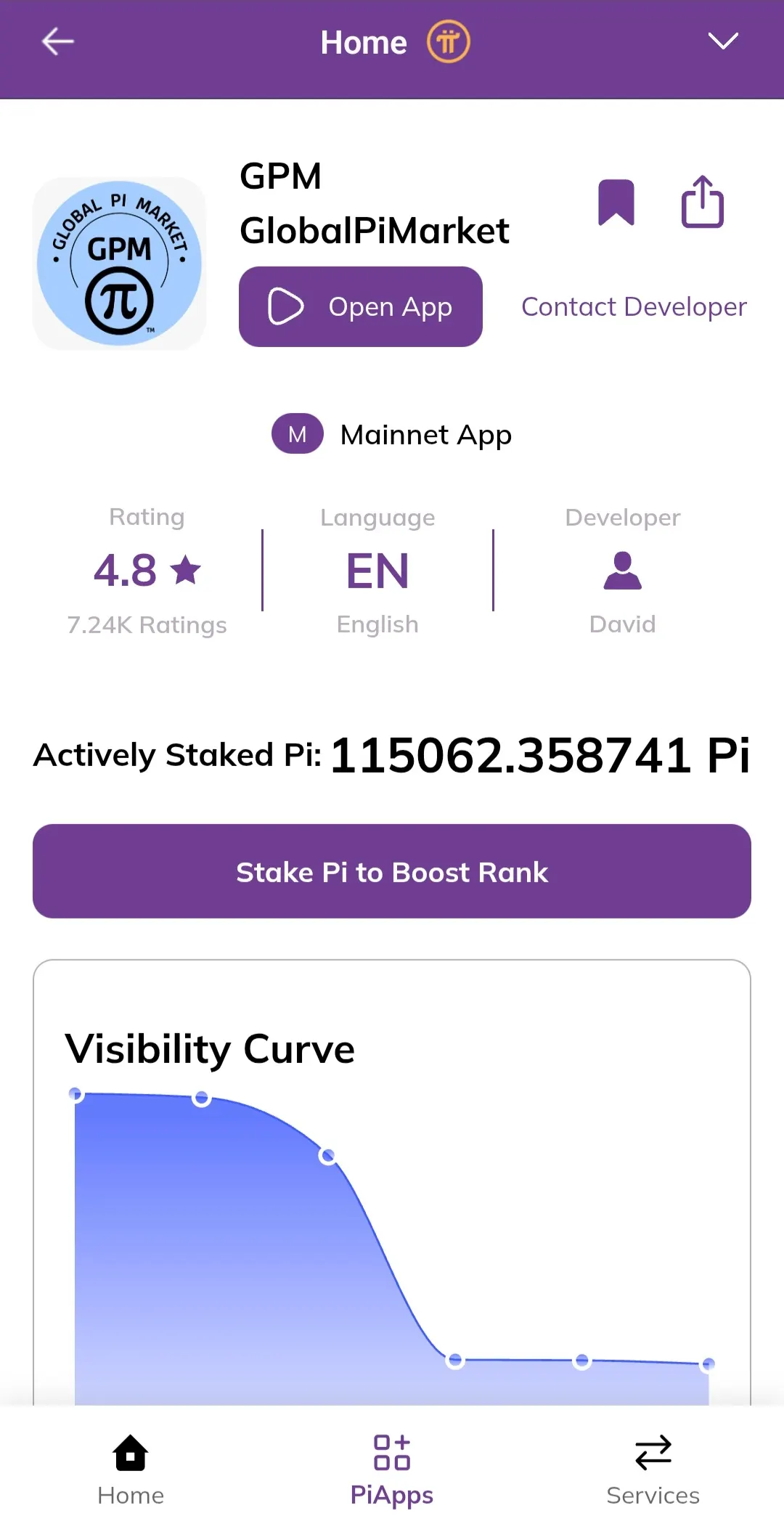The height and width of the screenshot is (1532, 784).
Task: Tap the Contact Developer link
Action: (634, 306)
